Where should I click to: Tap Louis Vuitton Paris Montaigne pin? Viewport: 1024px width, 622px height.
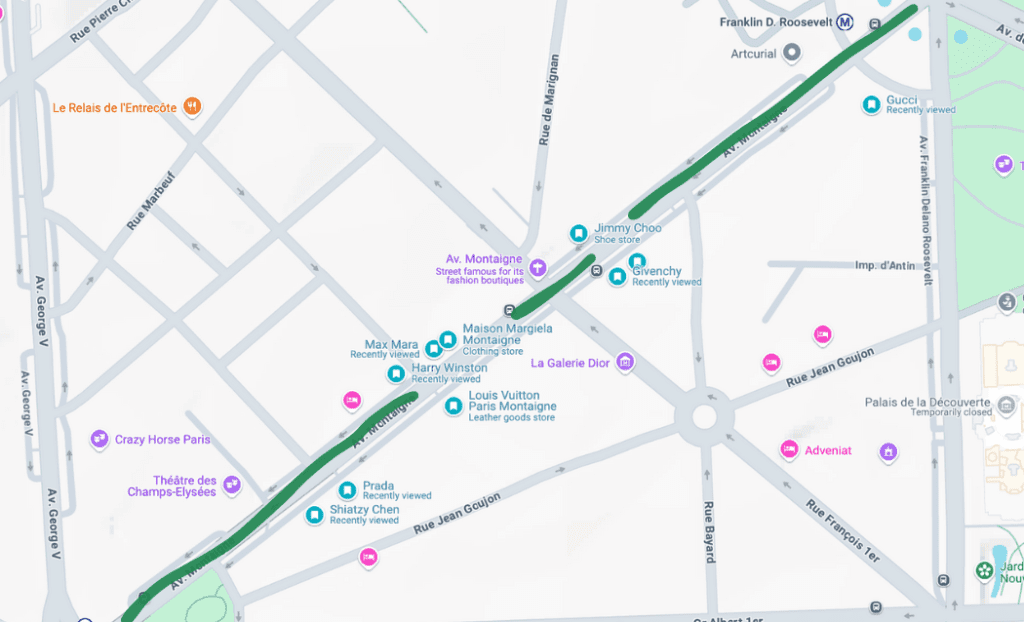click(x=453, y=405)
